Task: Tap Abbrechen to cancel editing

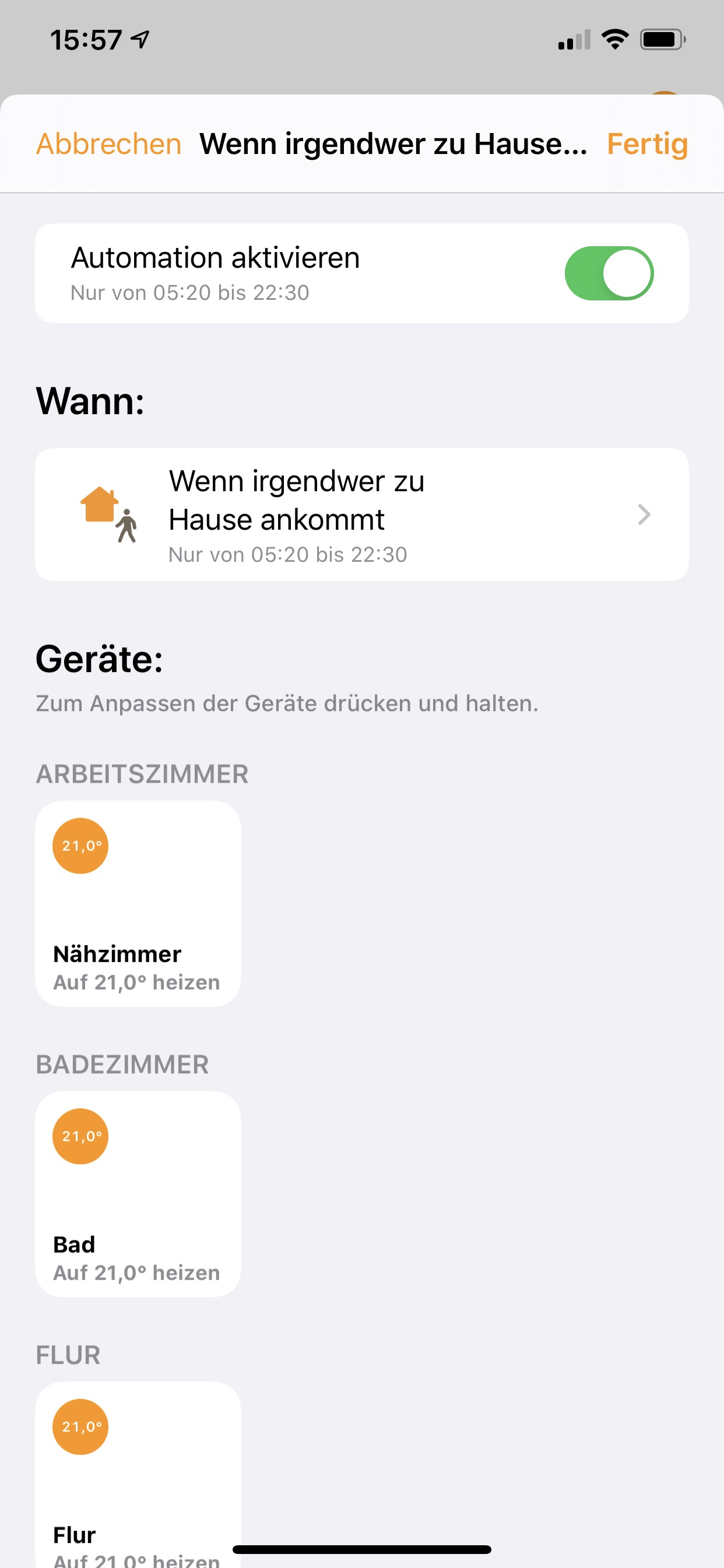Action: pos(109,144)
